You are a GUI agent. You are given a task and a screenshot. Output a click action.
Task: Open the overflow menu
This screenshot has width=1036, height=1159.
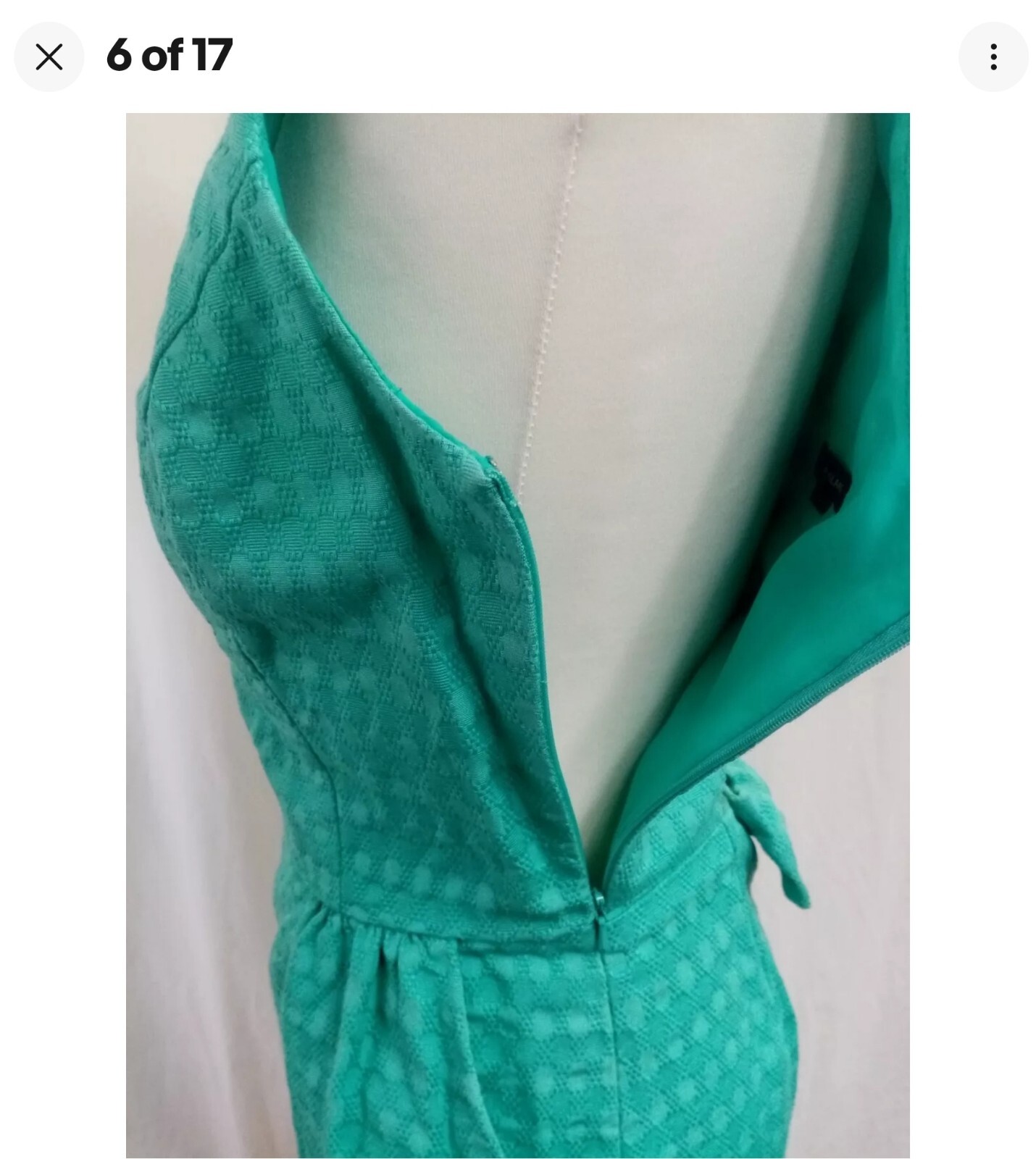(993, 57)
